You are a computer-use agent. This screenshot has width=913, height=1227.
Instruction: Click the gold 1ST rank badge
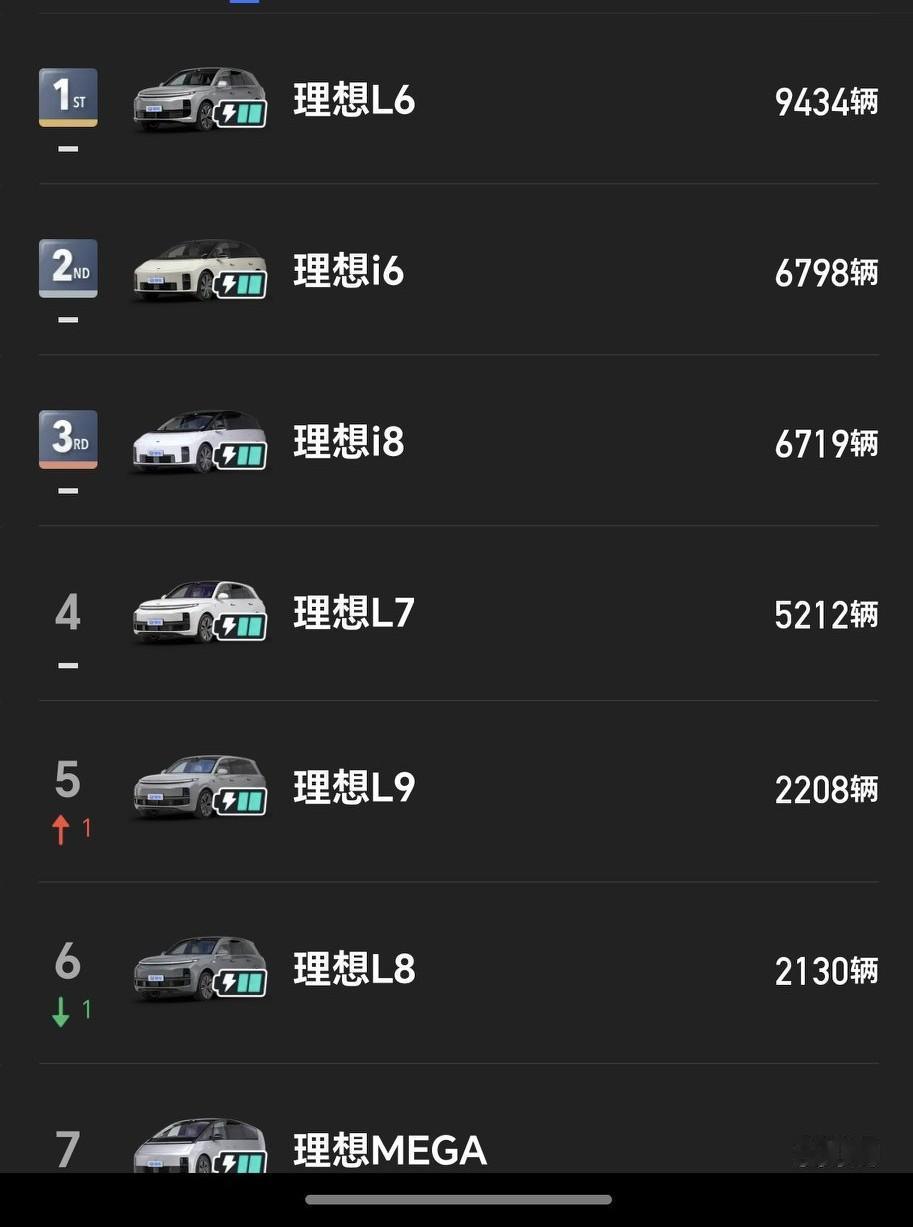tap(67, 97)
